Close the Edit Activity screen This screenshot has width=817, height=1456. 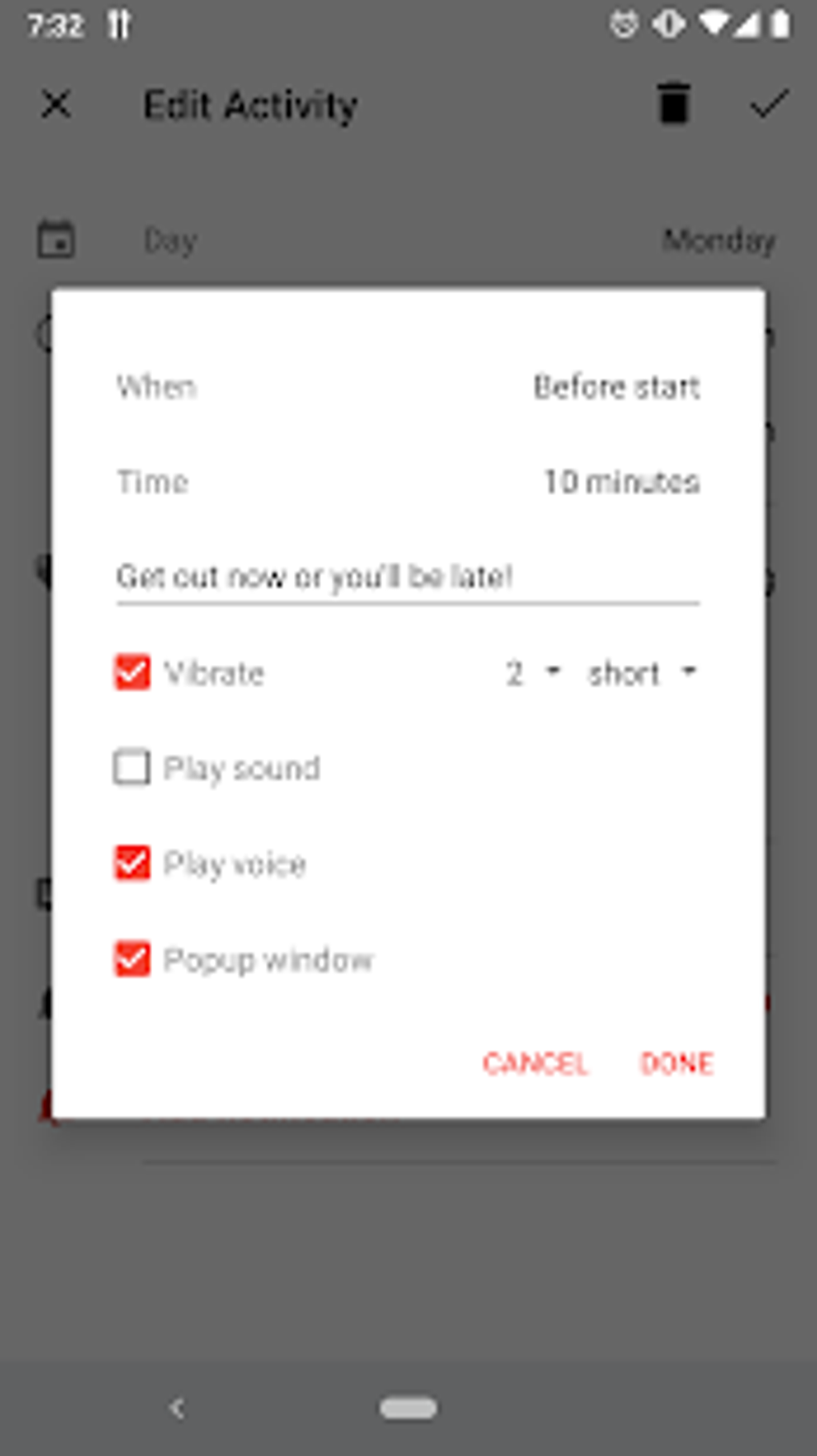point(56,105)
